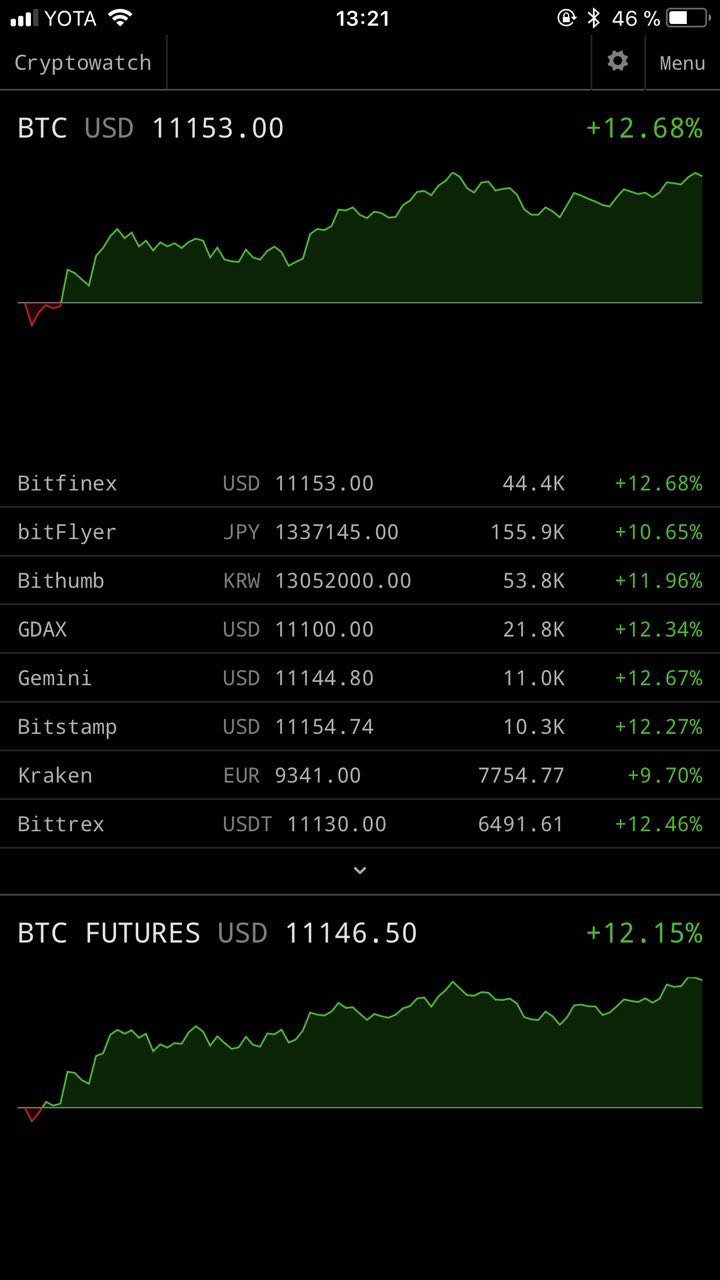This screenshot has height=1280, width=720.
Task: View the Bittrex USDT market
Action: coord(360,824)
